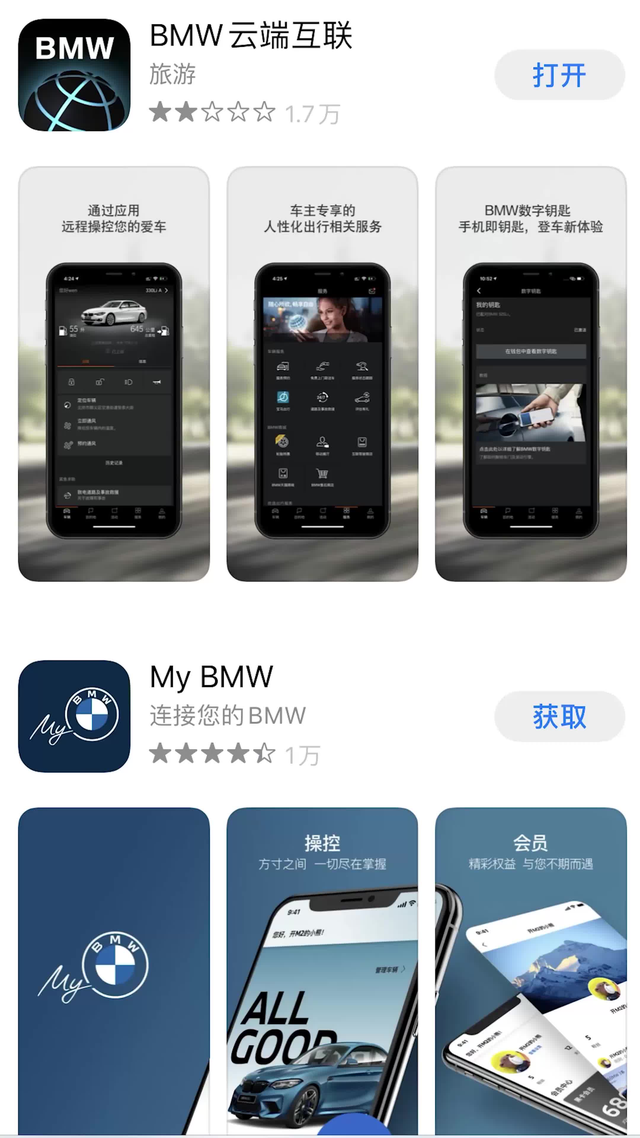Open the My BMW app listing
Image resolution: width=640 pixels, height=1138 pixels.
(x=211, y=677)
